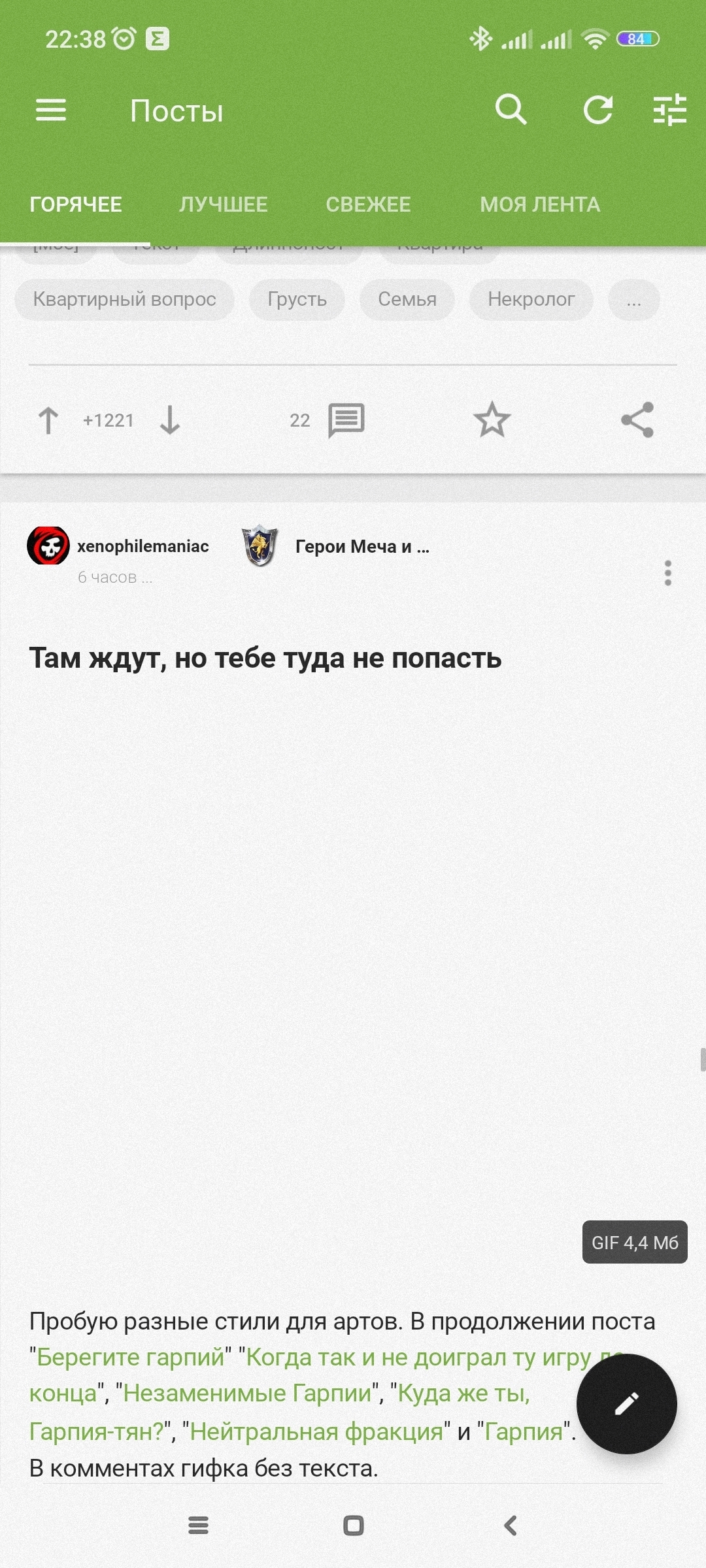
Task: Open search in the app bar
Action: click(x=511, y=109)
